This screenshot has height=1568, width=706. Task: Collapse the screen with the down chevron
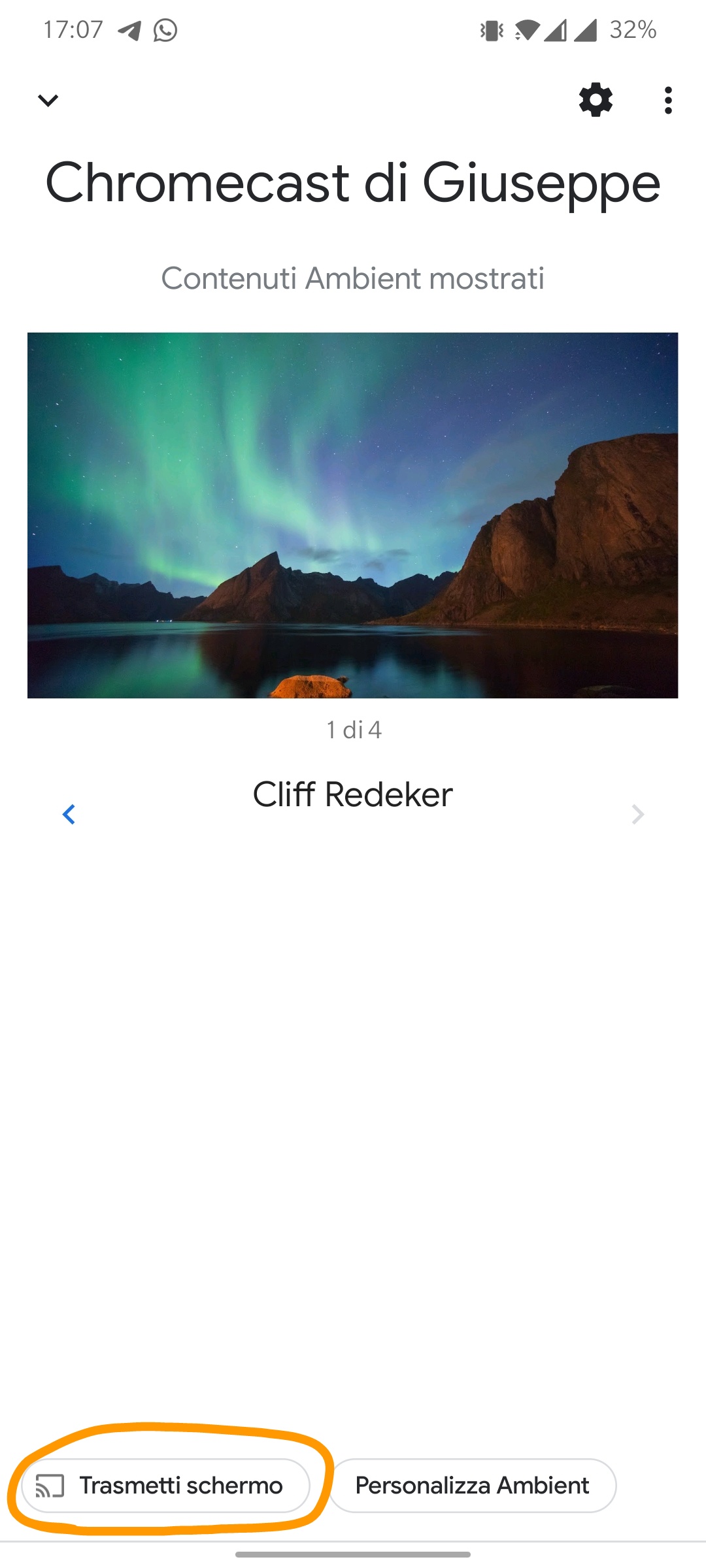click(48, 101)
